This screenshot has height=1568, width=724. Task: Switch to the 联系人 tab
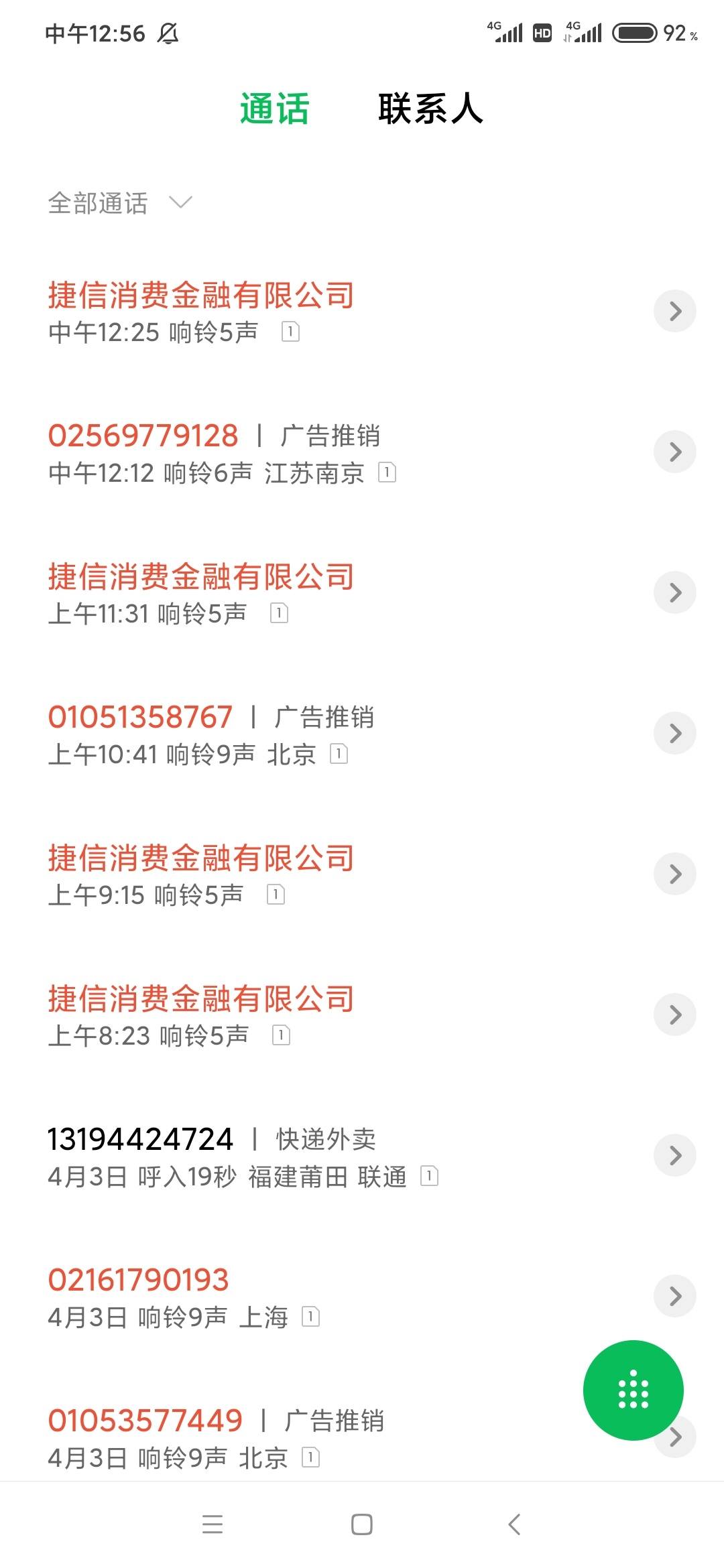[430, 109]
